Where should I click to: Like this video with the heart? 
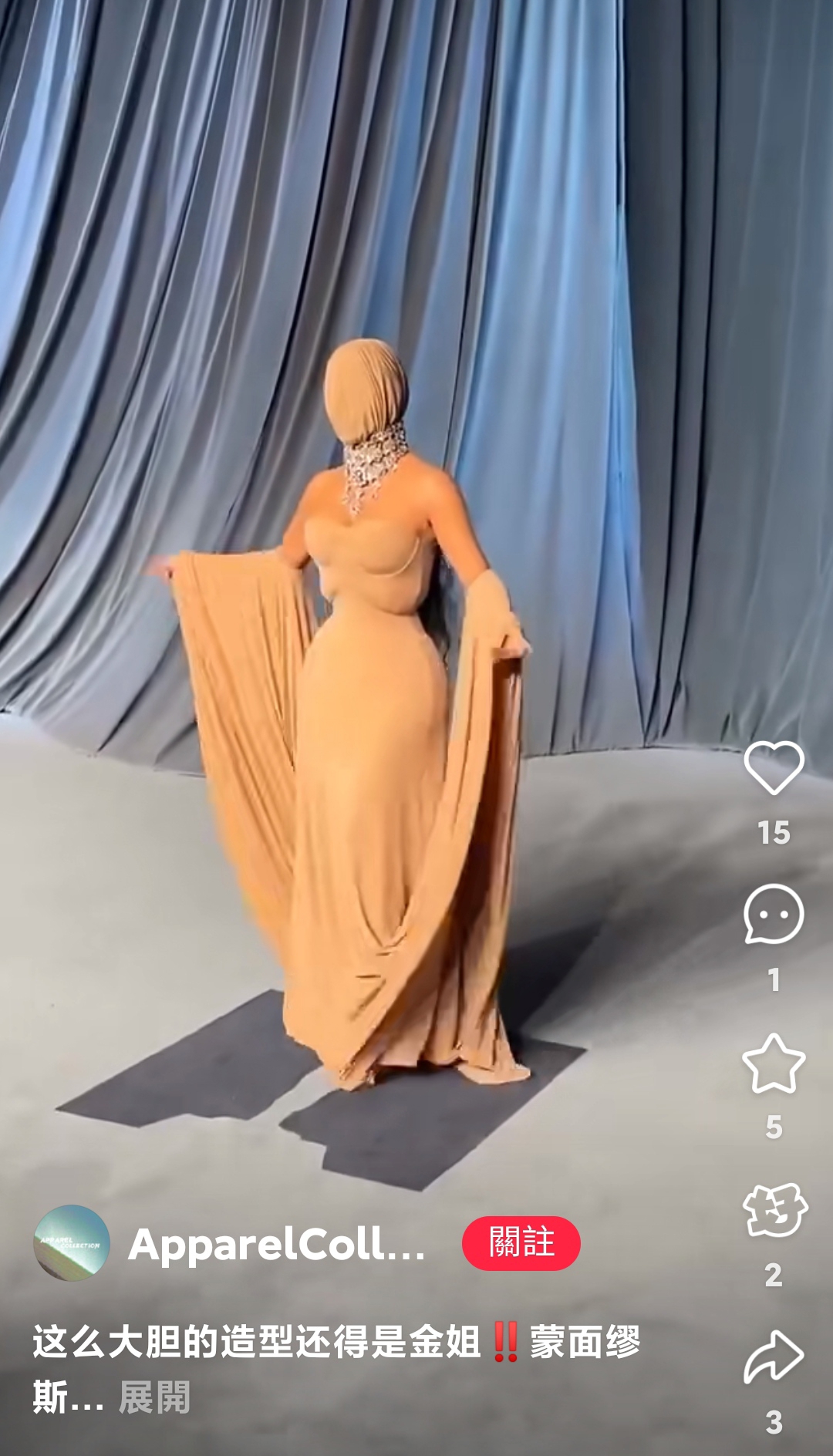[x=774, y=768]
